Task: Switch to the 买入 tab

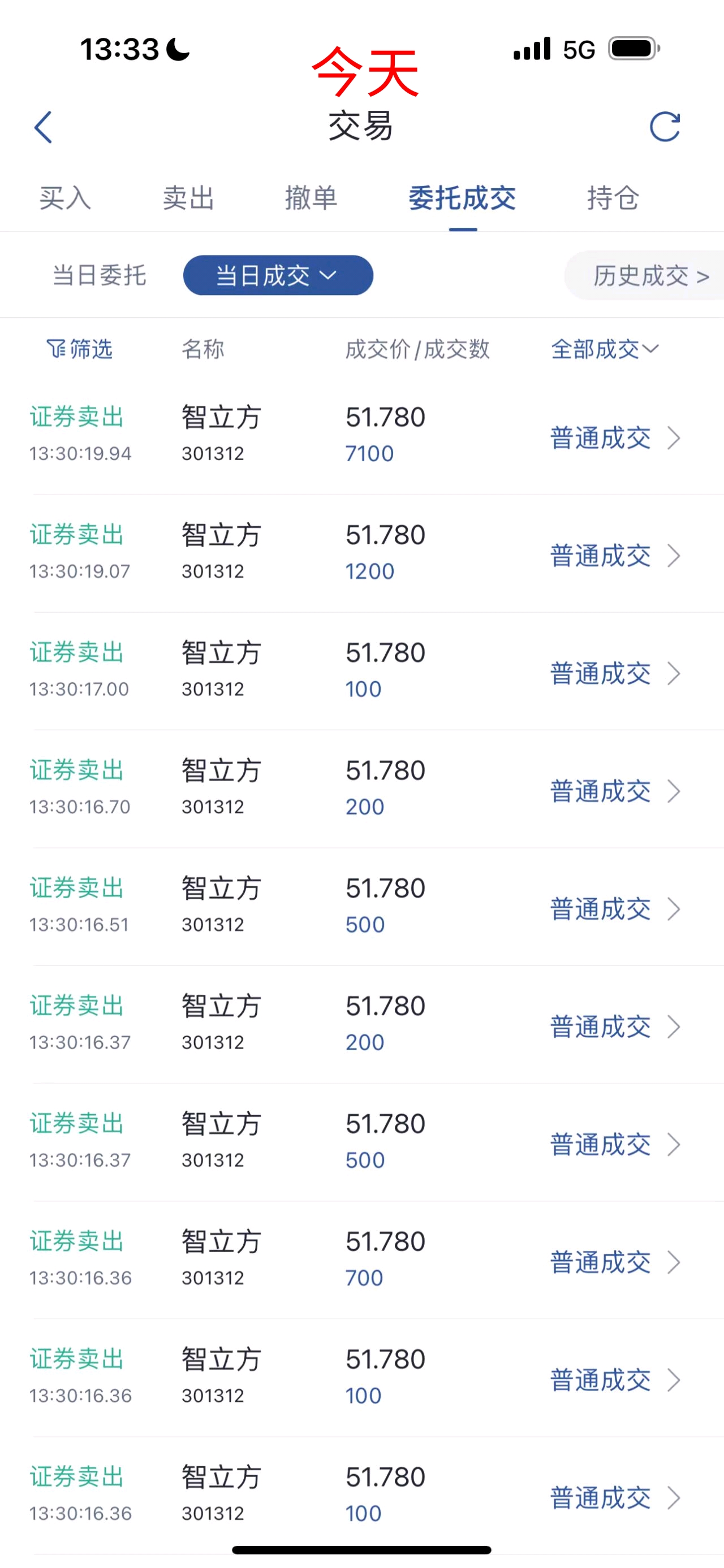Action: click(x=65, y=198)
